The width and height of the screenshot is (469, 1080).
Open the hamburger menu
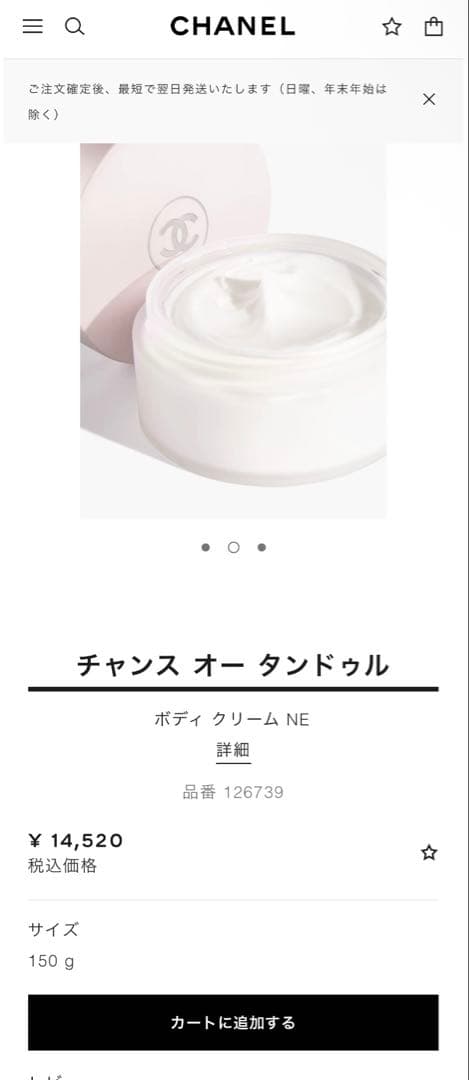click(x=32, y=26)
